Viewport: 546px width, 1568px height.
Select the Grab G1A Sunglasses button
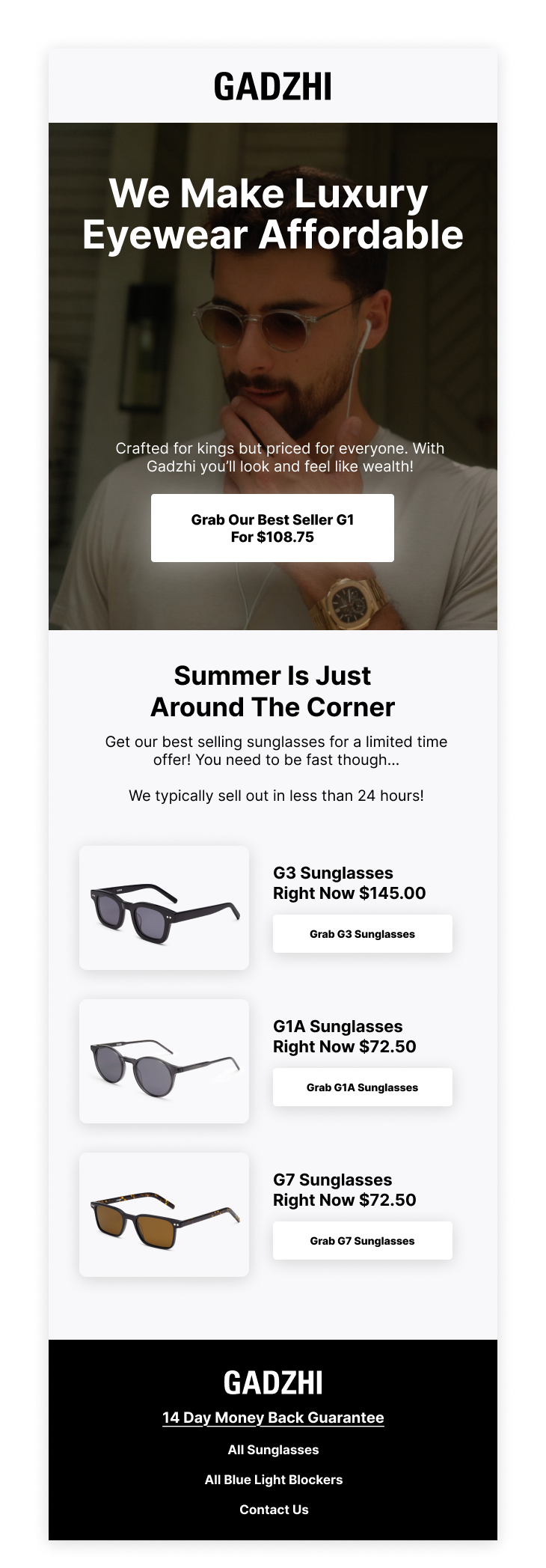click(362, 1087)
